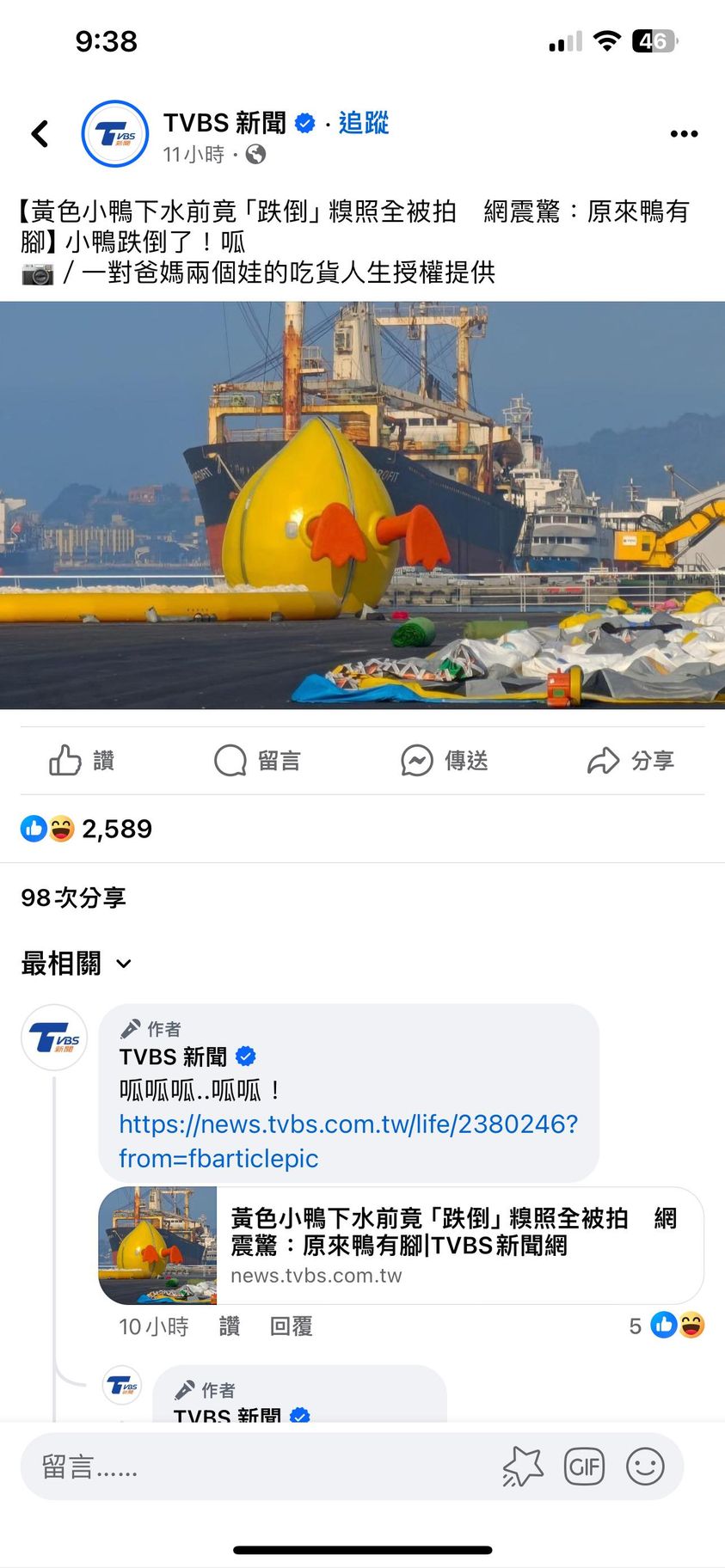This screenshot has width=725, height=1568.
Task: Like the TVBS comment from 10小時
Action: (x=229, y=1326)
